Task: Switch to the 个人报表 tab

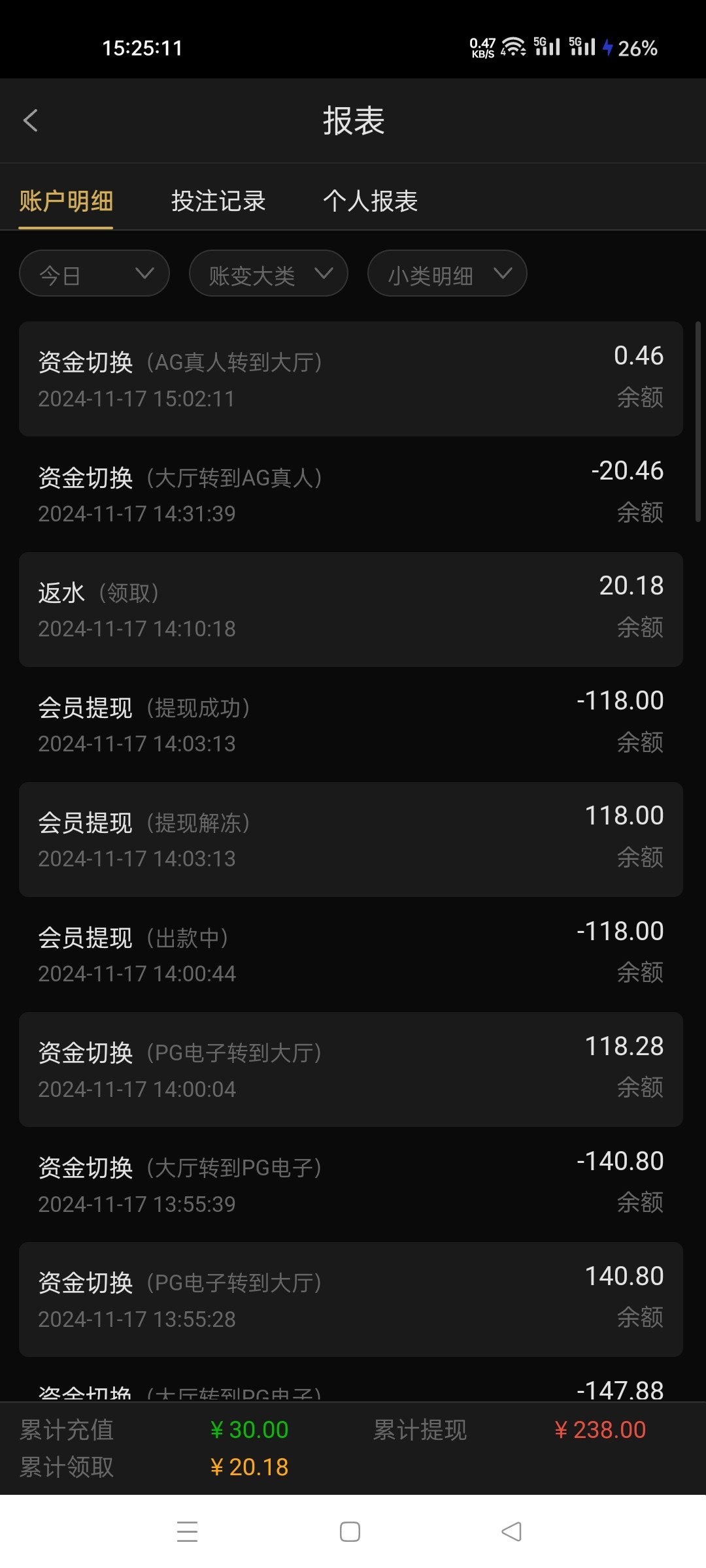Action: coord(370,201)
